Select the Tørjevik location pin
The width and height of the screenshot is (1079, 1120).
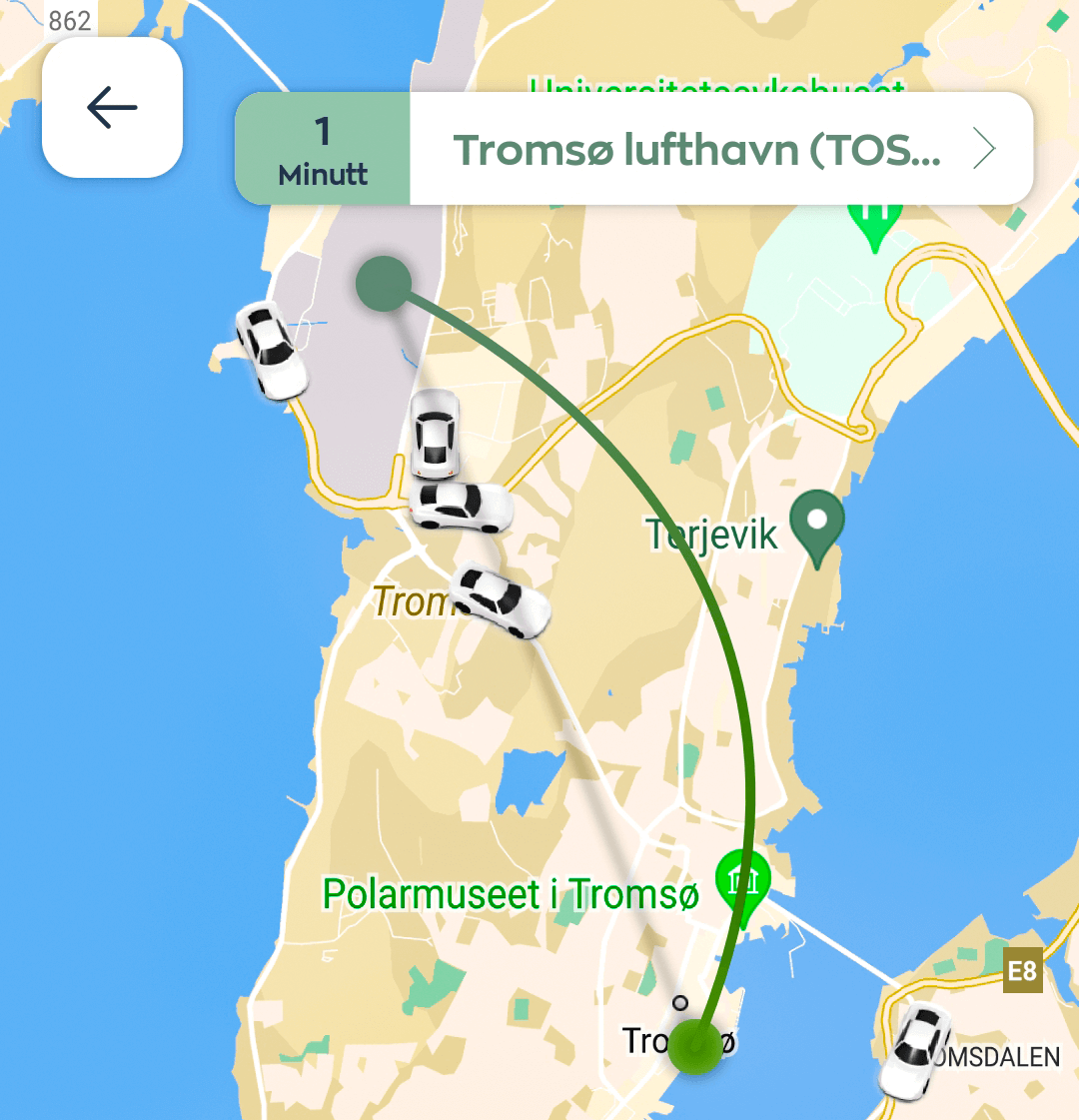817,523
